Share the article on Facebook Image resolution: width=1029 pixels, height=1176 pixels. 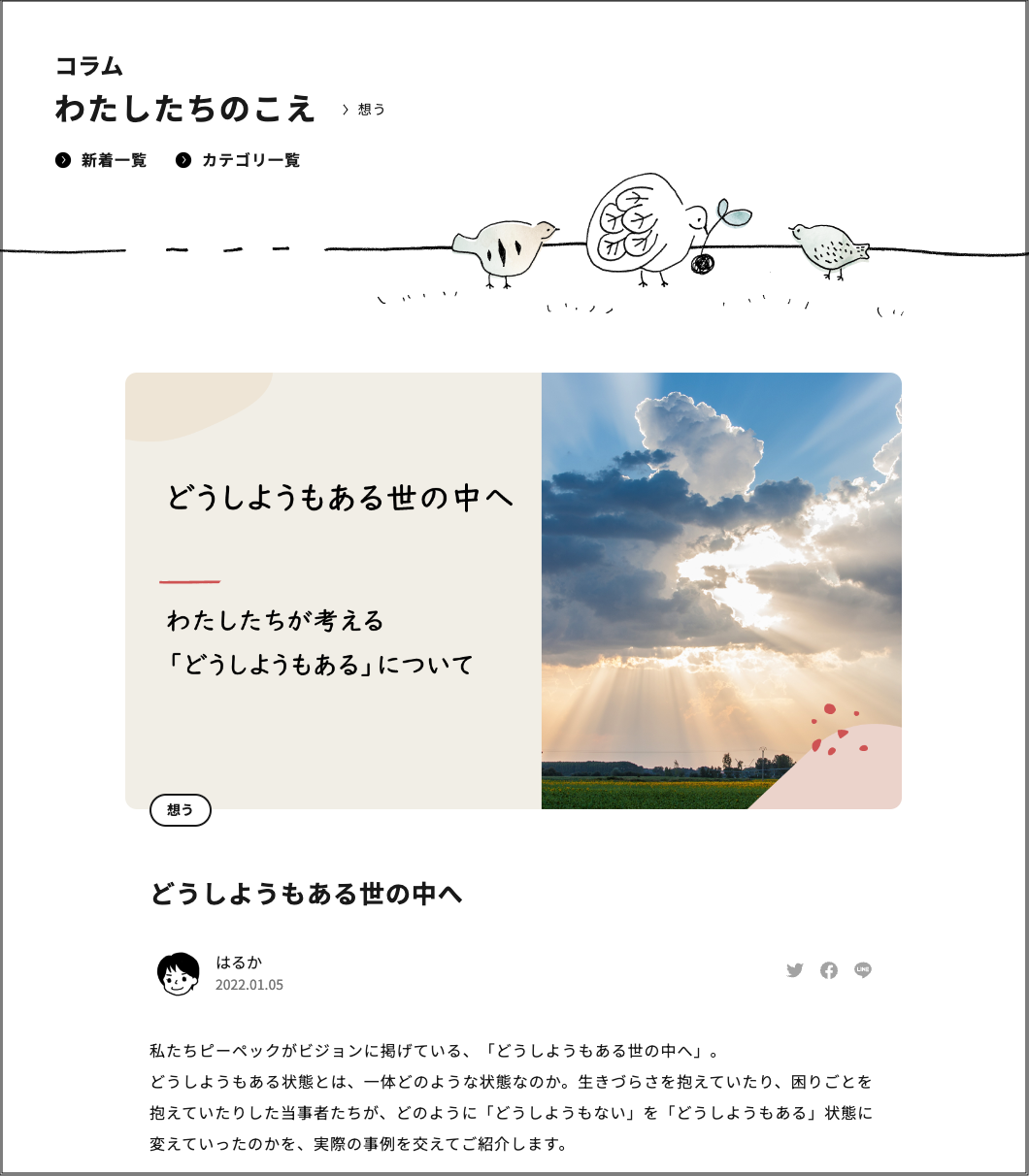(x=829, y=970)
